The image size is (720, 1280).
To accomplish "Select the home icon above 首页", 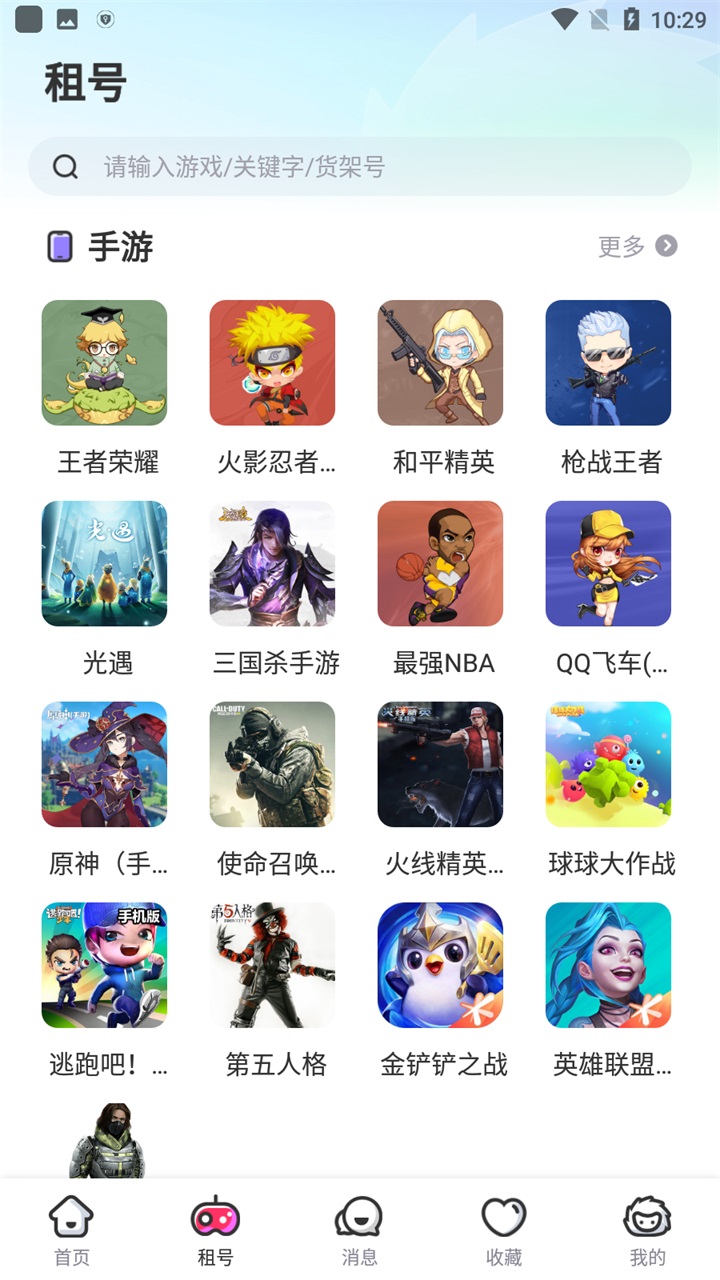I will click(71, 1218).
